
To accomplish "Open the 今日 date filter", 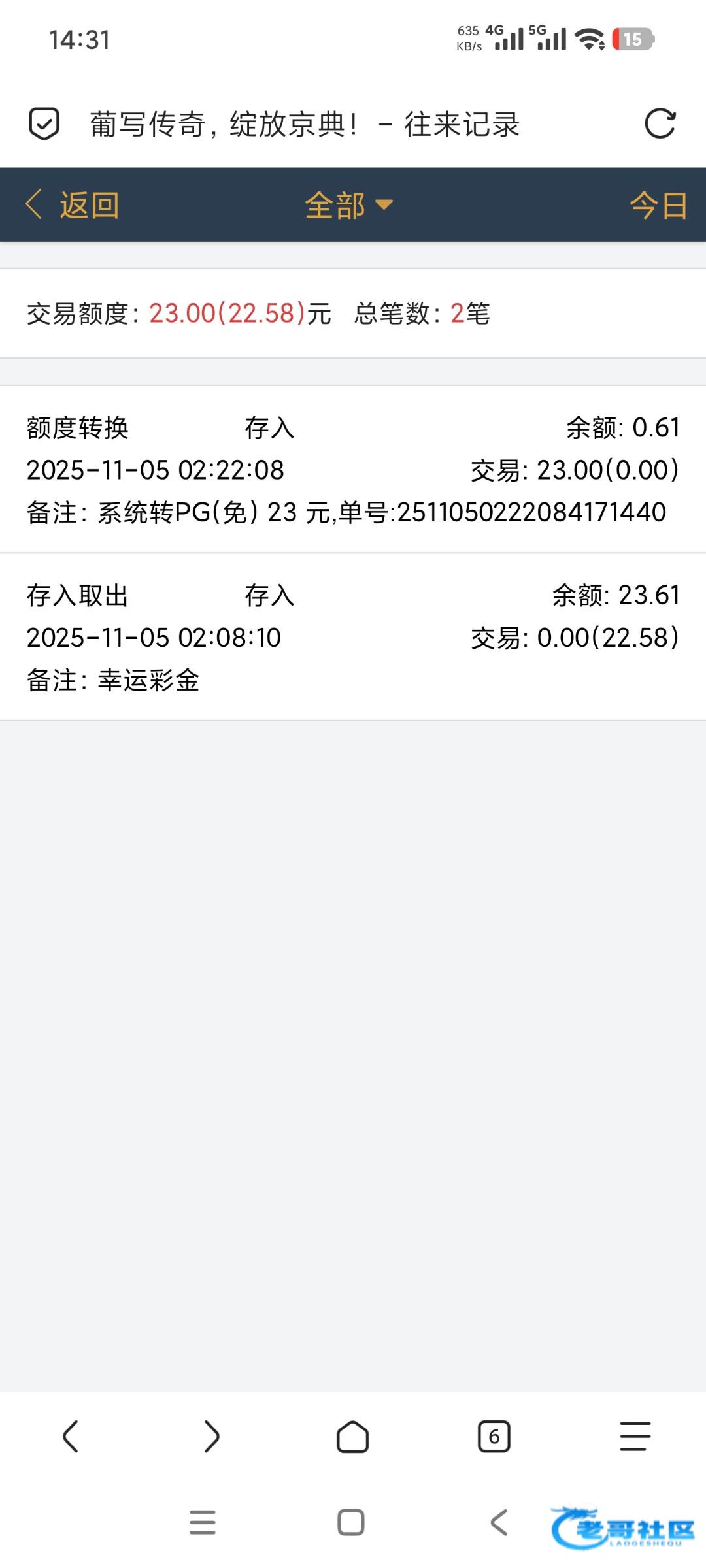I will (658, 205).
